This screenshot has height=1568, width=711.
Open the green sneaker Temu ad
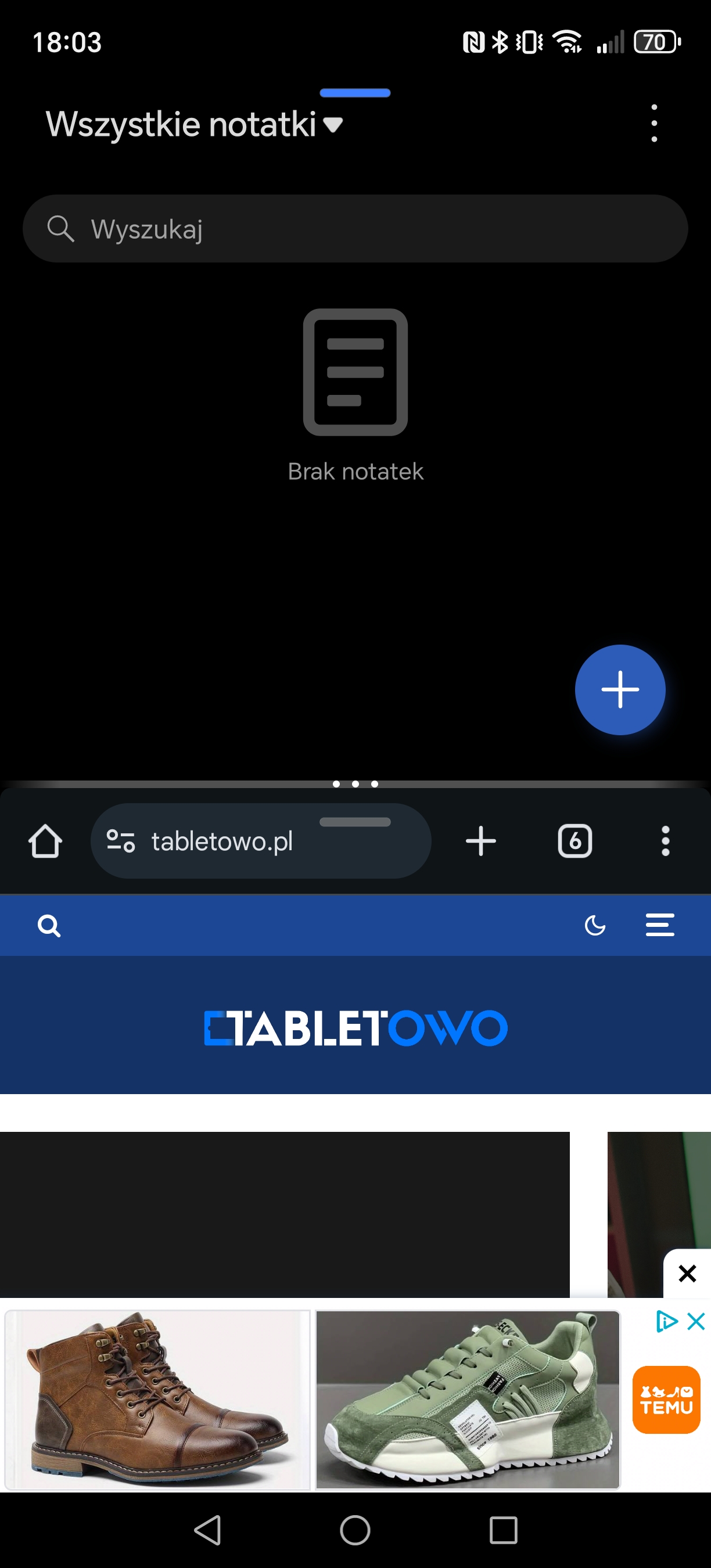click(468, 1400)
